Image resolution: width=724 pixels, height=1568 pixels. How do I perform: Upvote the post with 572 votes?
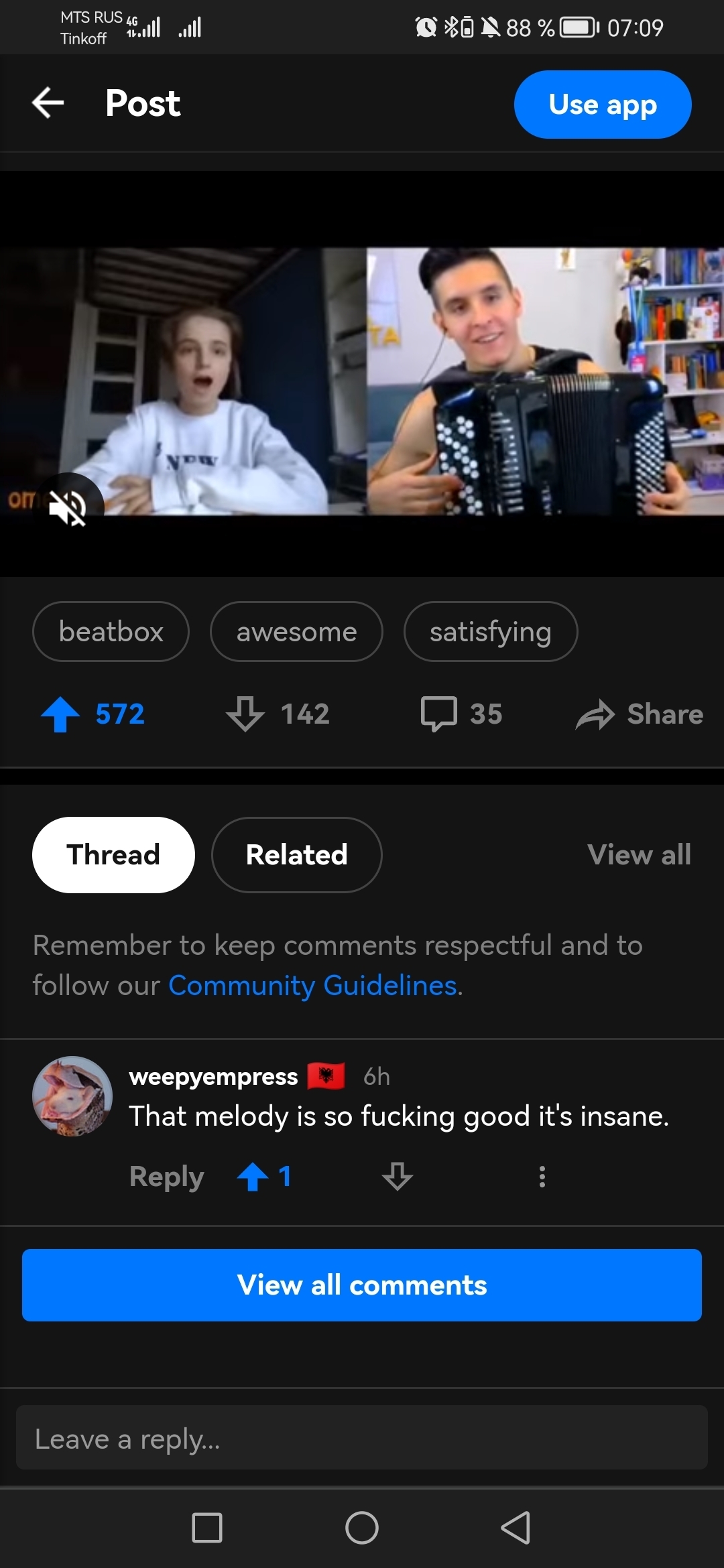click(61, 714)
